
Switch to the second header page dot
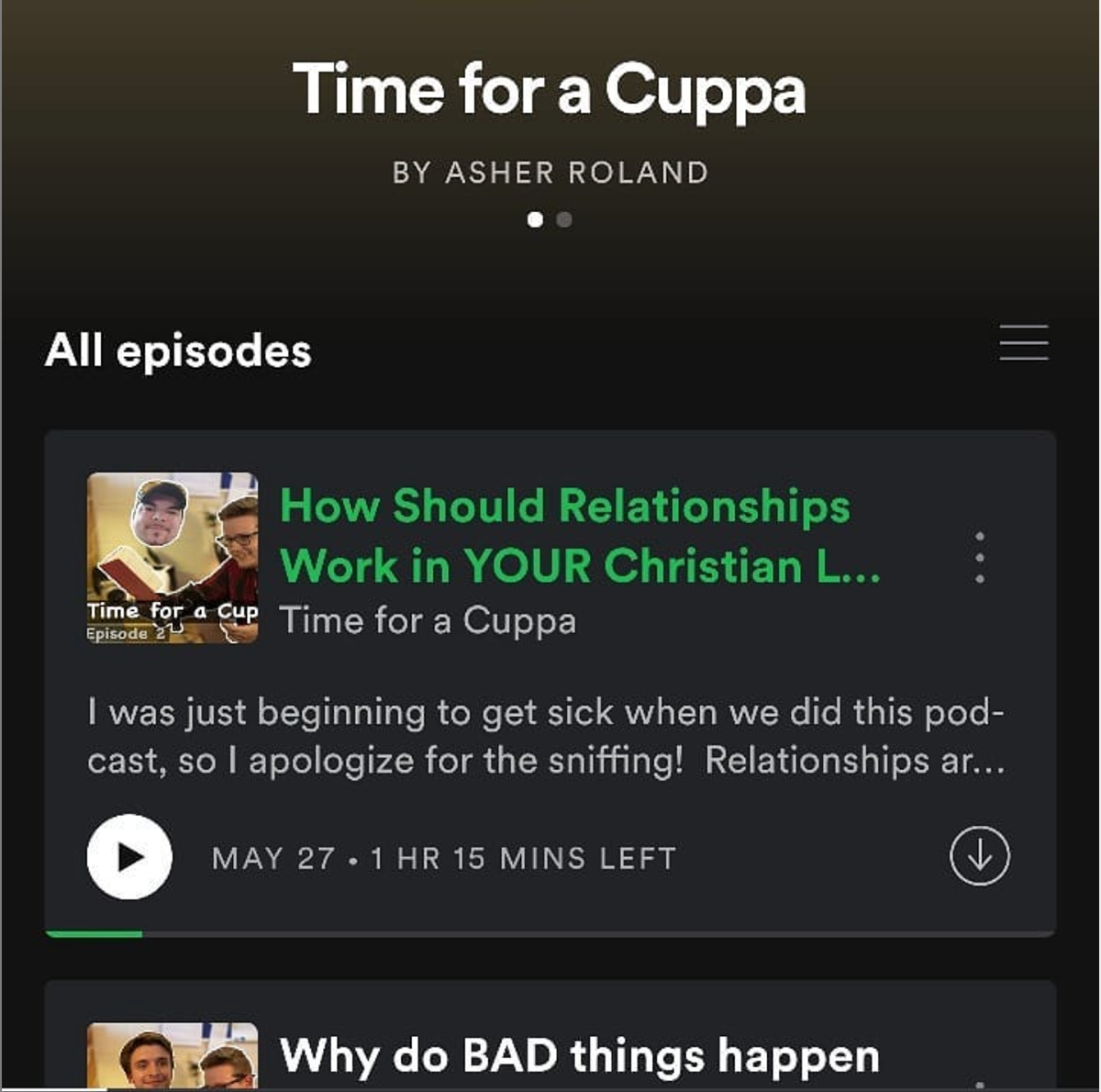[564, 220]
